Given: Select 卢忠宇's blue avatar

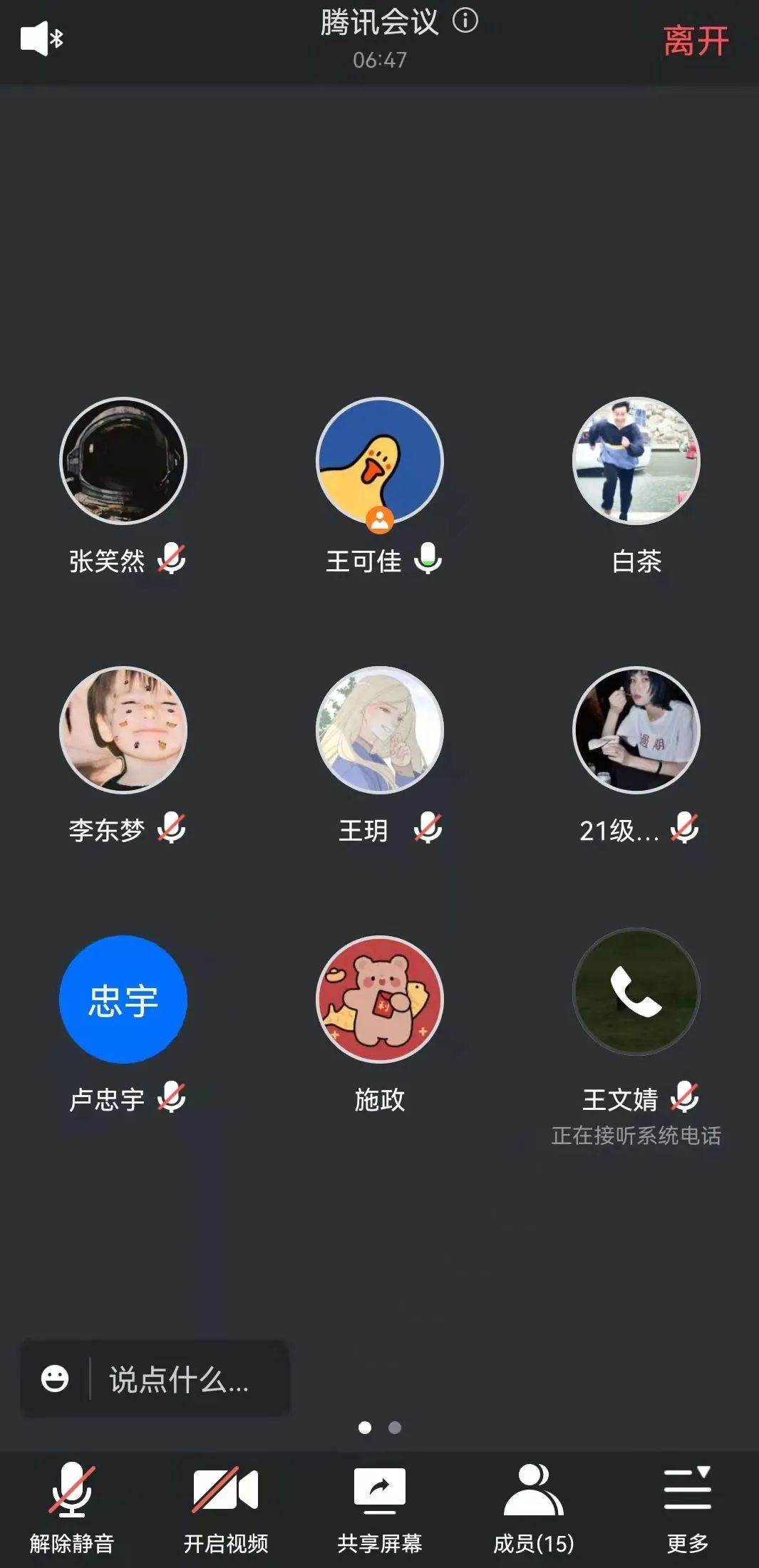Looking at the screenshot, I should pyautogui.click(x=123, y=1000).
